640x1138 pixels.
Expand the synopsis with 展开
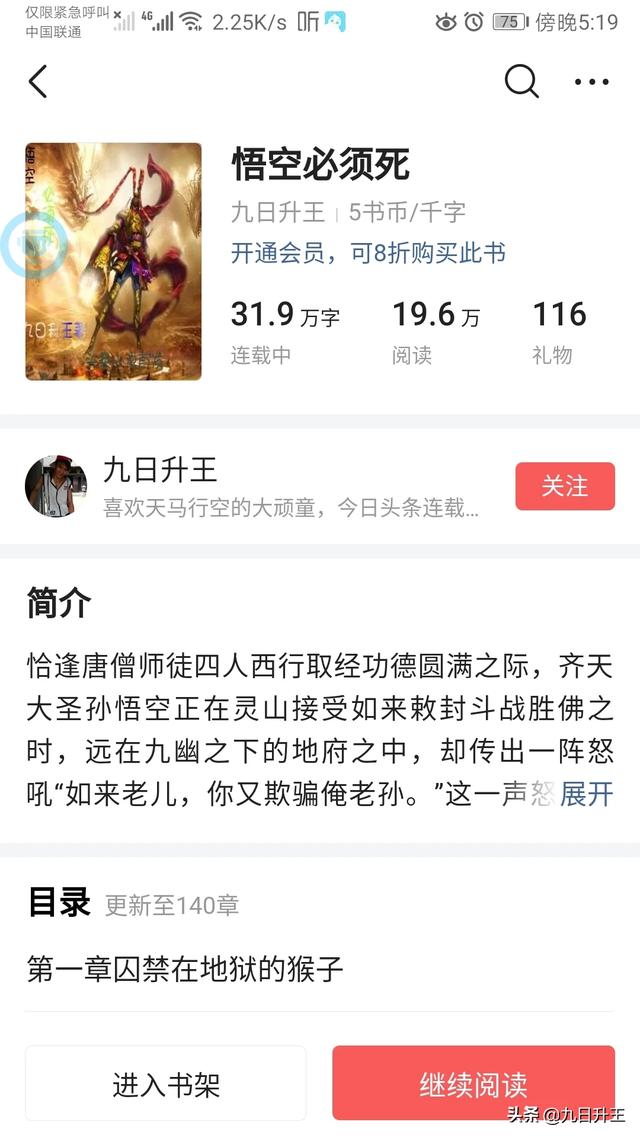click(586, 794)
